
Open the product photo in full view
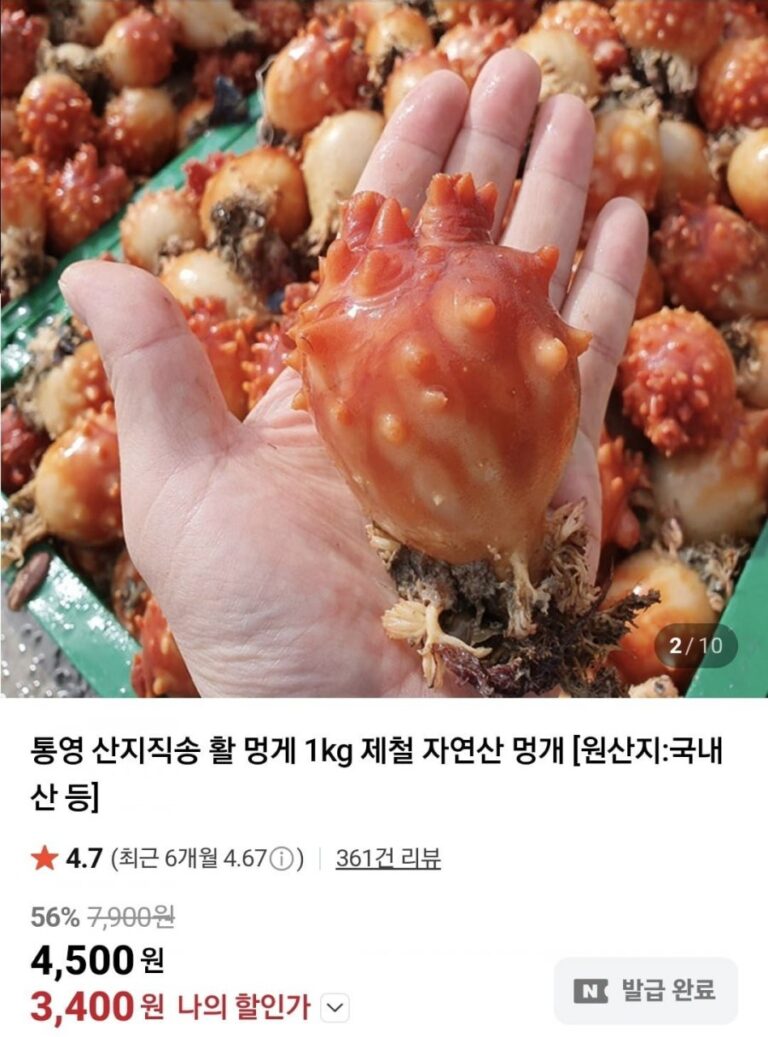[384, 348]
